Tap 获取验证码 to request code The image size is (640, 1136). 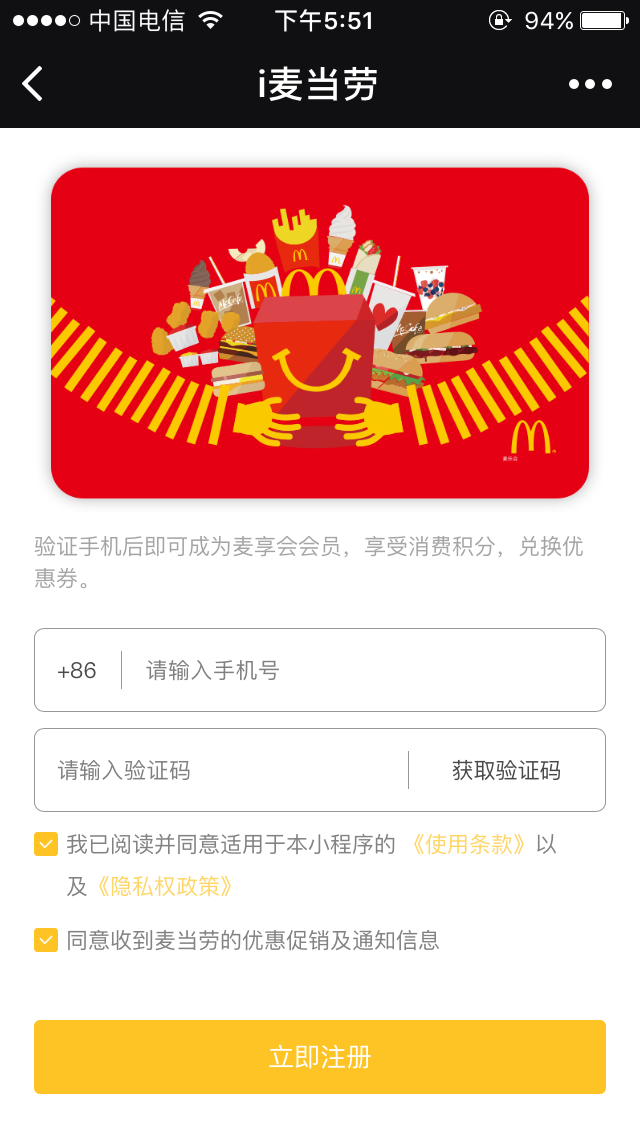pos(506,770)
